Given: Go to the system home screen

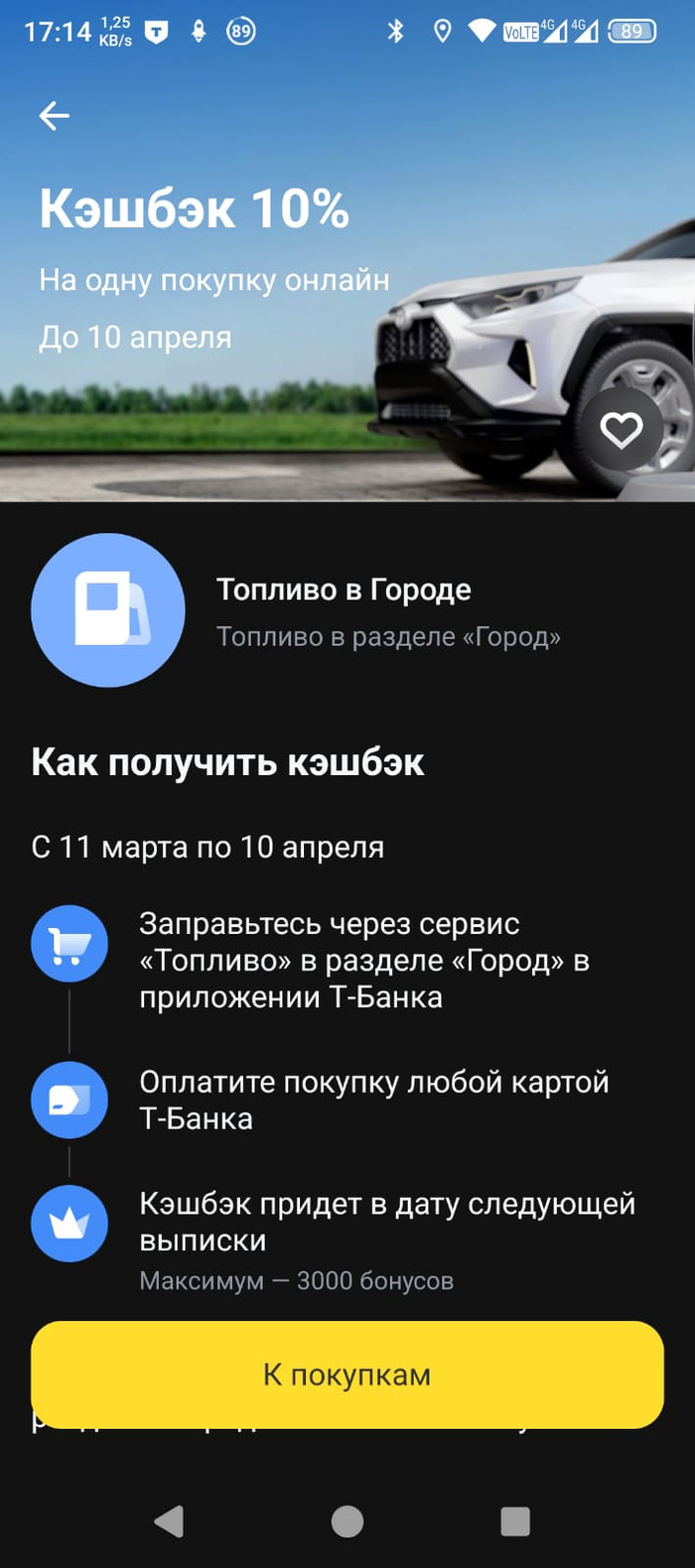Looking at the screenshot, I should point(347,1521).
